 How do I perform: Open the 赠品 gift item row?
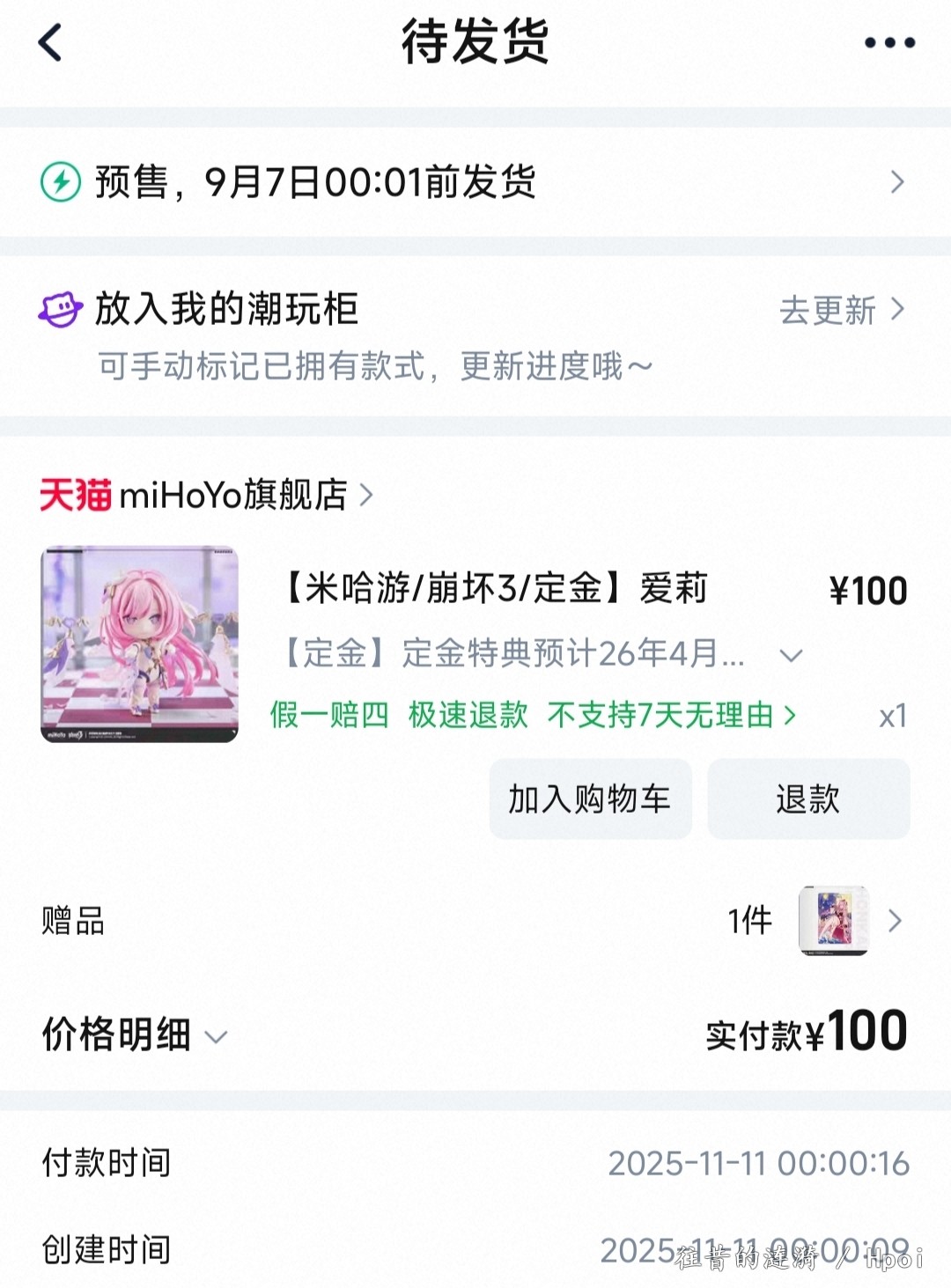click(x=475, y=921)
